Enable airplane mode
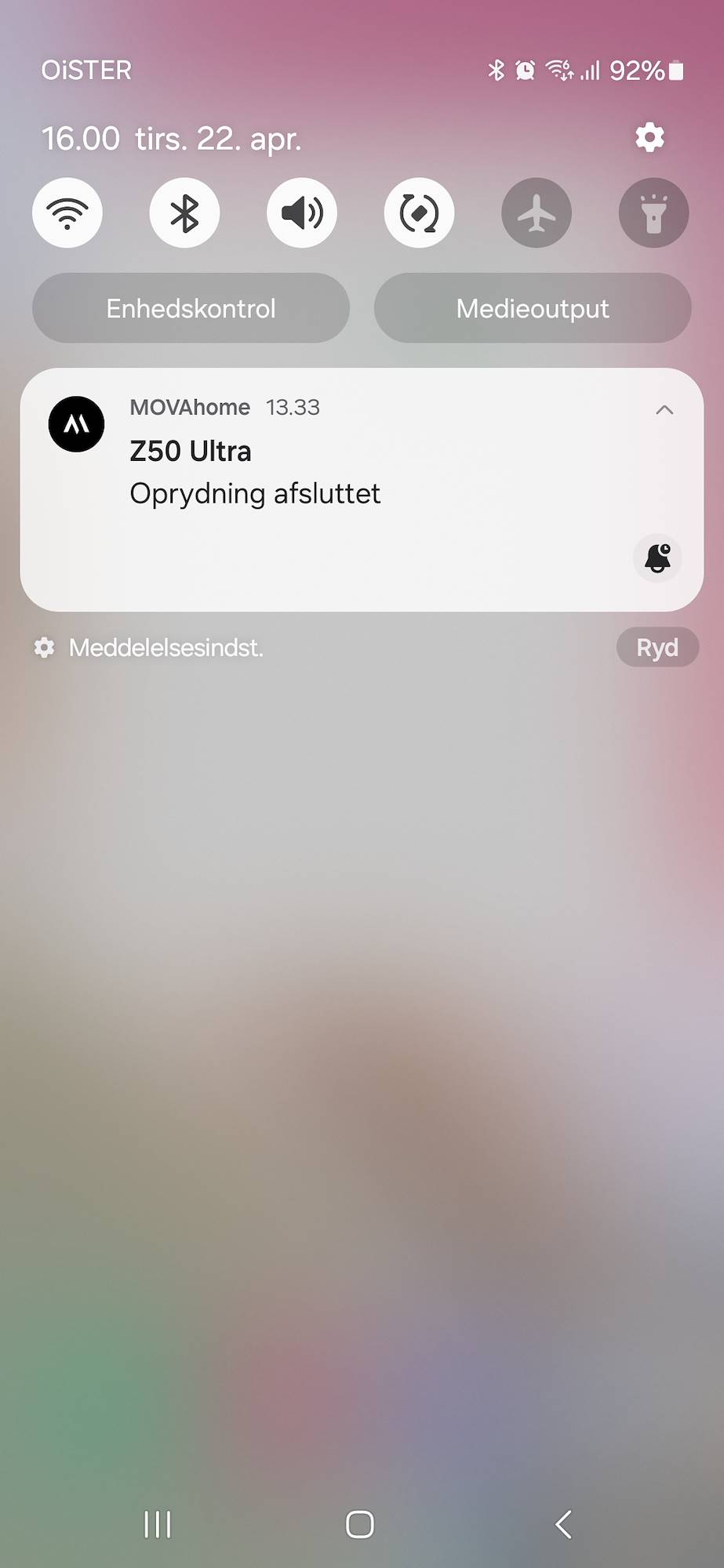 tap(537, 213)
